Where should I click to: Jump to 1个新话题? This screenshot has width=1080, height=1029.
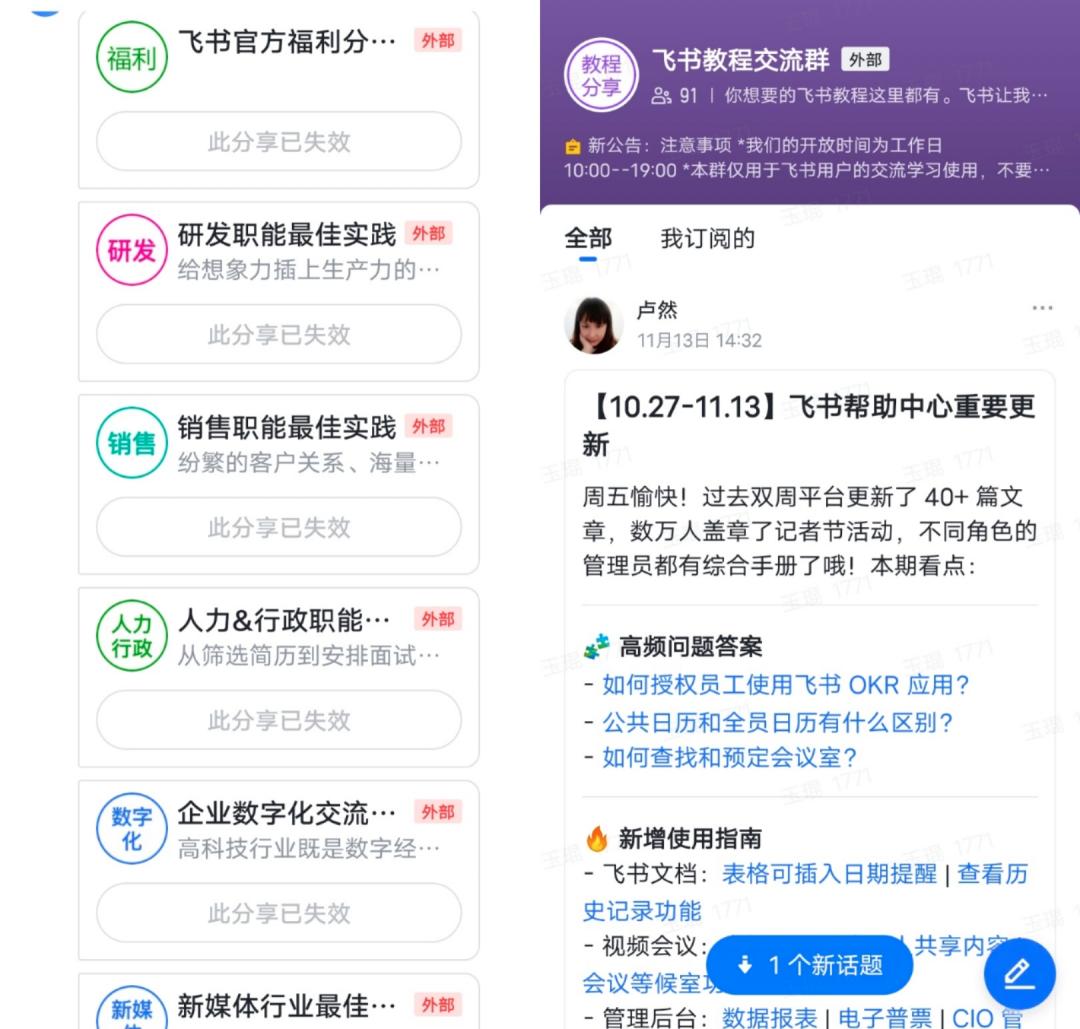point(809,964)
